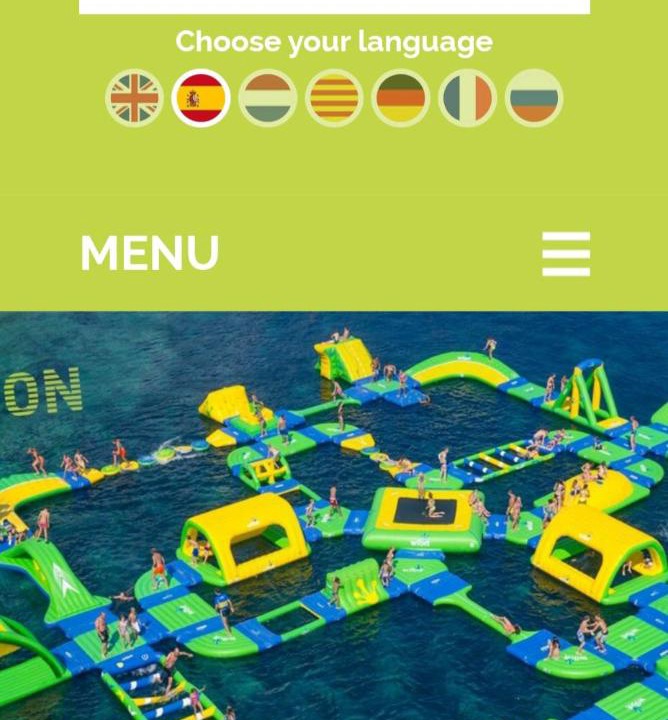Select the English (UK flag) language
This screenshot has width=668, height=720.
pyautogui.click(x=134, y=98)
